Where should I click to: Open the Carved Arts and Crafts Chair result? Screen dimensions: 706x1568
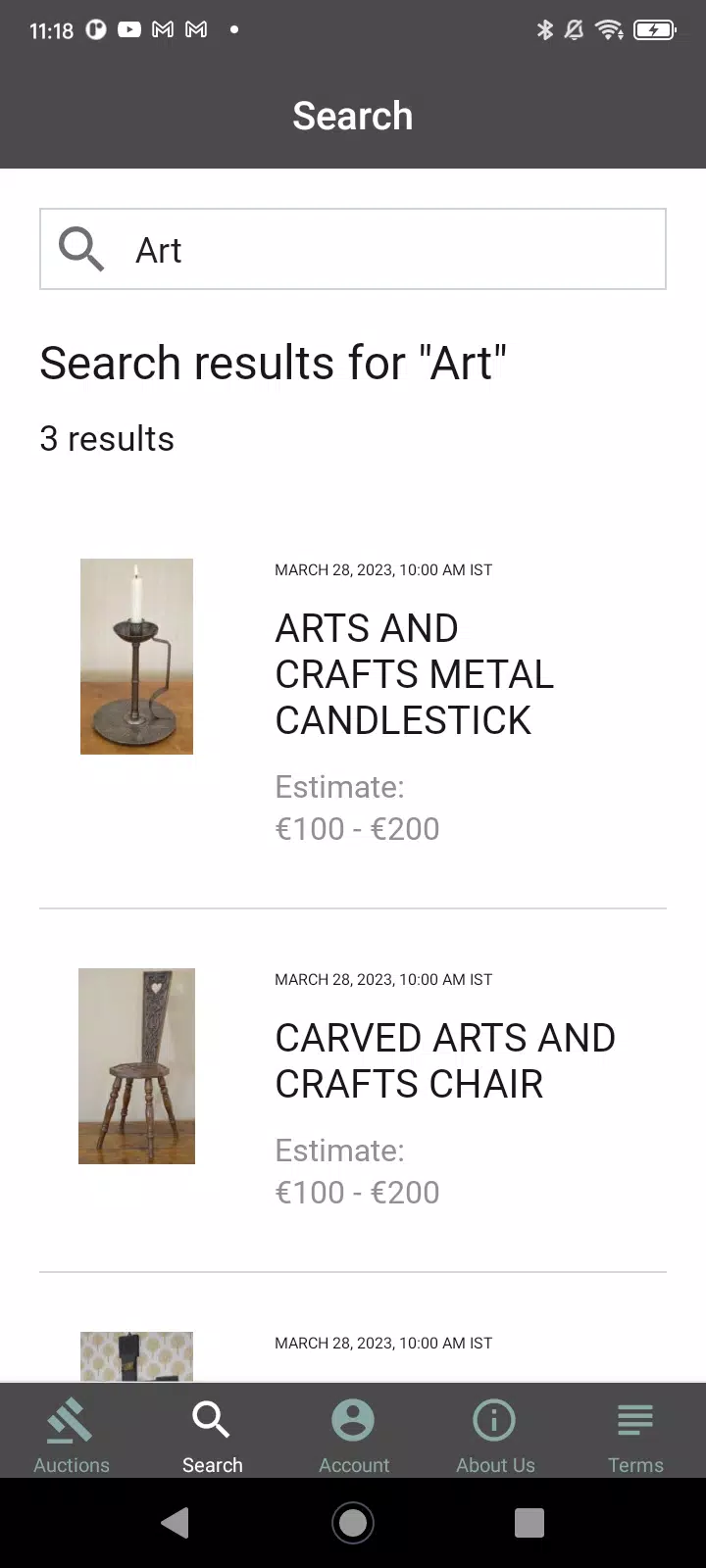444,1060
